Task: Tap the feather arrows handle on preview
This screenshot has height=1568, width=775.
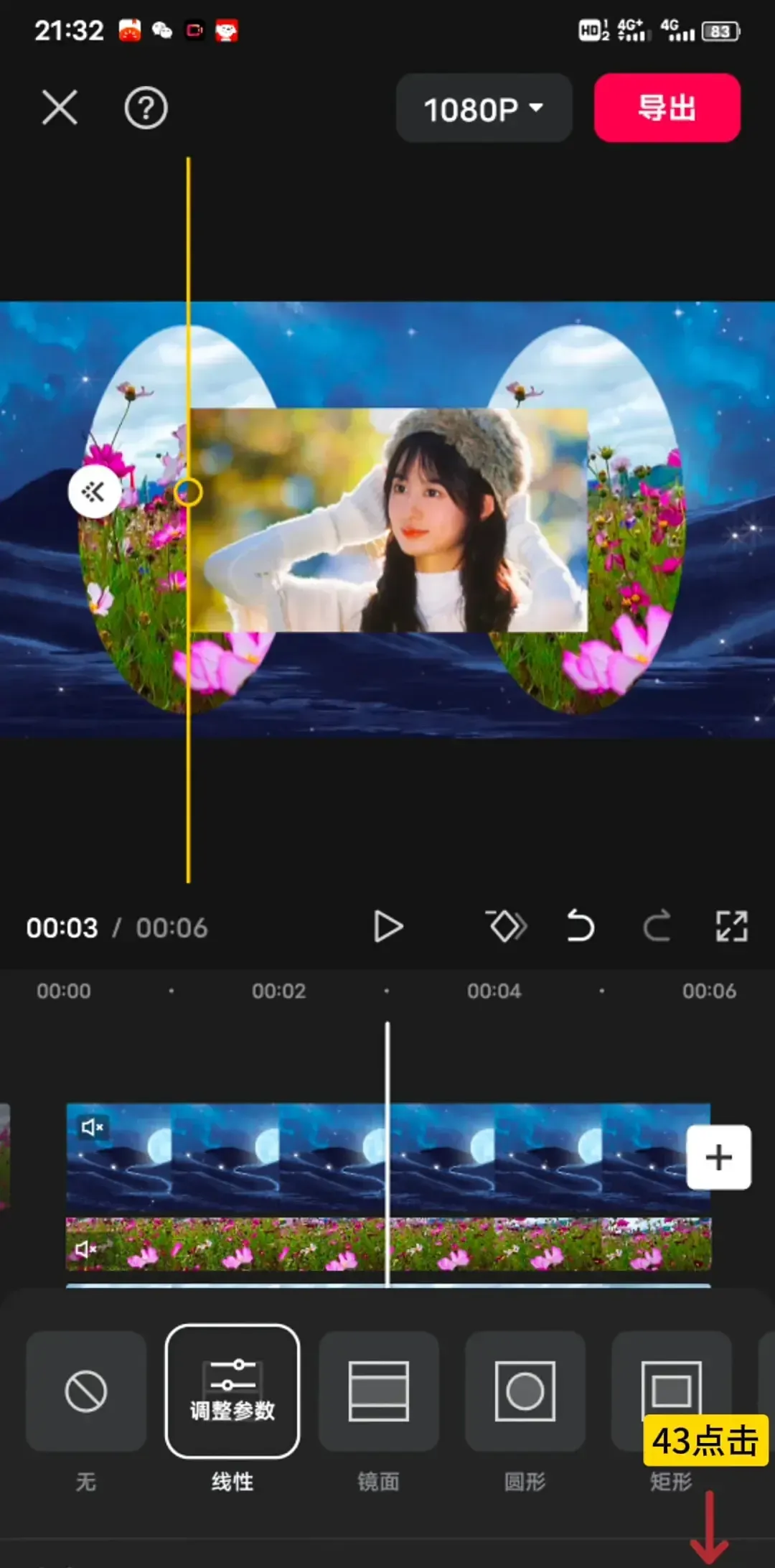Action: (94, 492)
